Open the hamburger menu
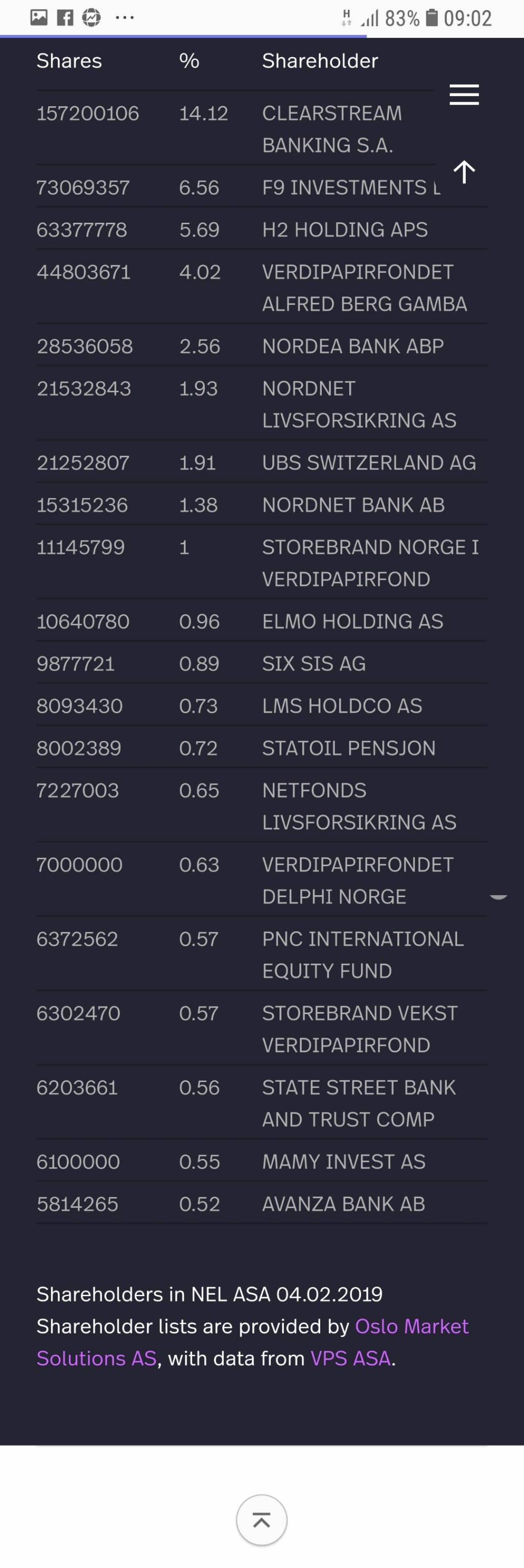This screenshot has width=524, height=1568. 464,95
